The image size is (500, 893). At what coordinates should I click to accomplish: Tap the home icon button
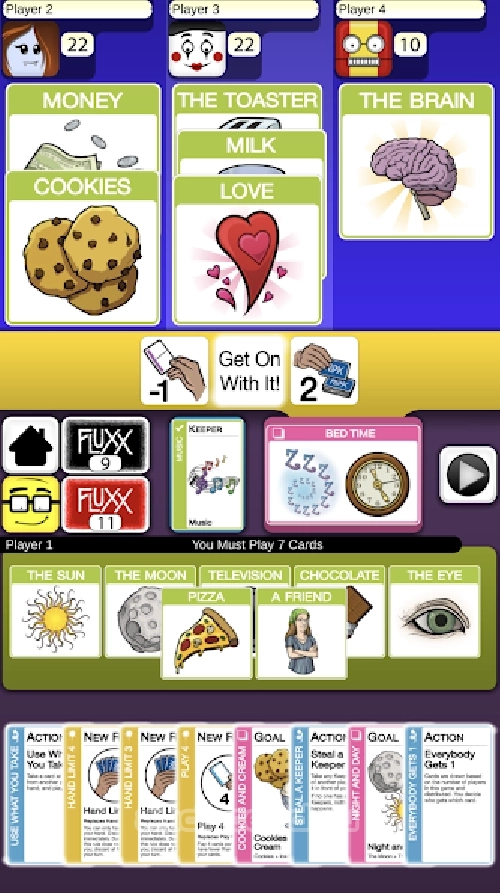tap(31, 445)
